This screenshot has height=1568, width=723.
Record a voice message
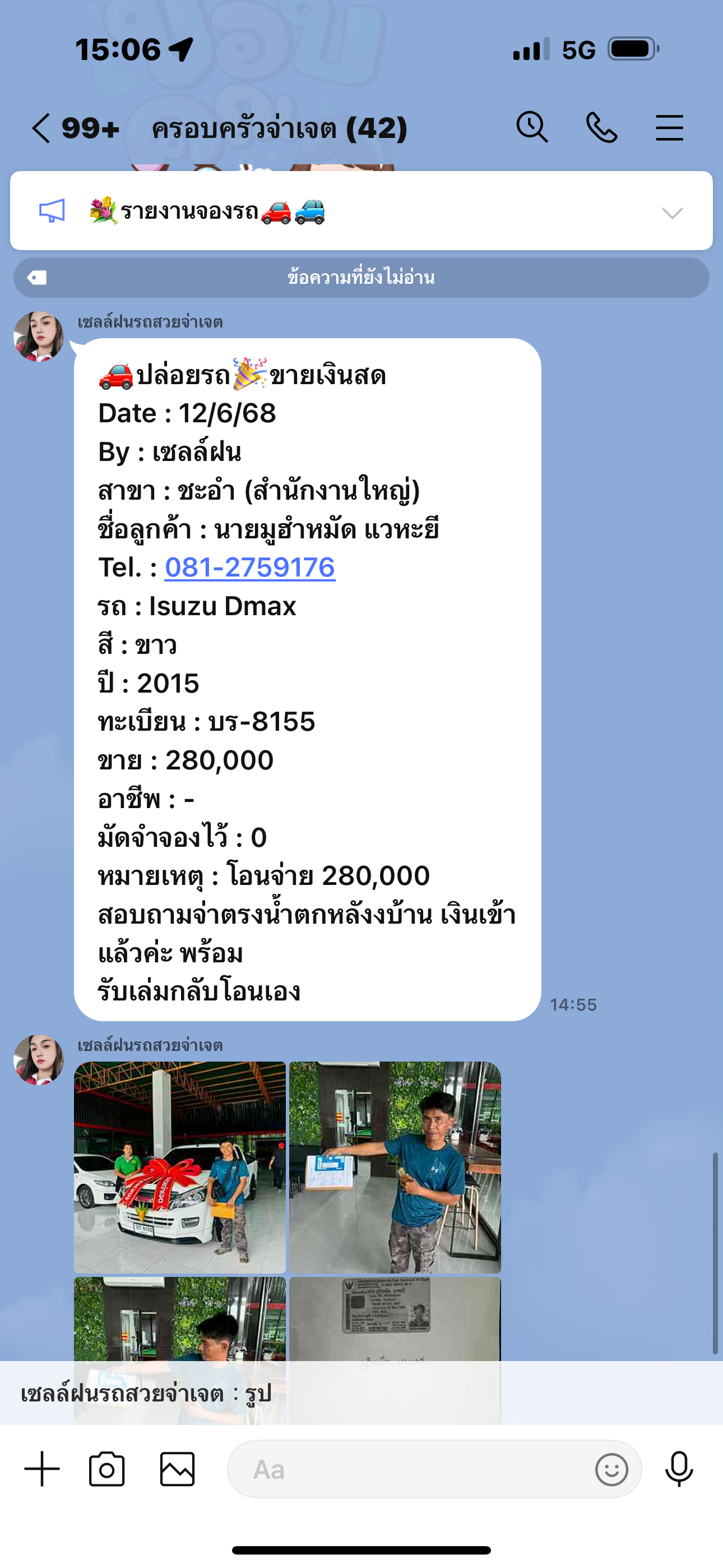[679, 1469]
